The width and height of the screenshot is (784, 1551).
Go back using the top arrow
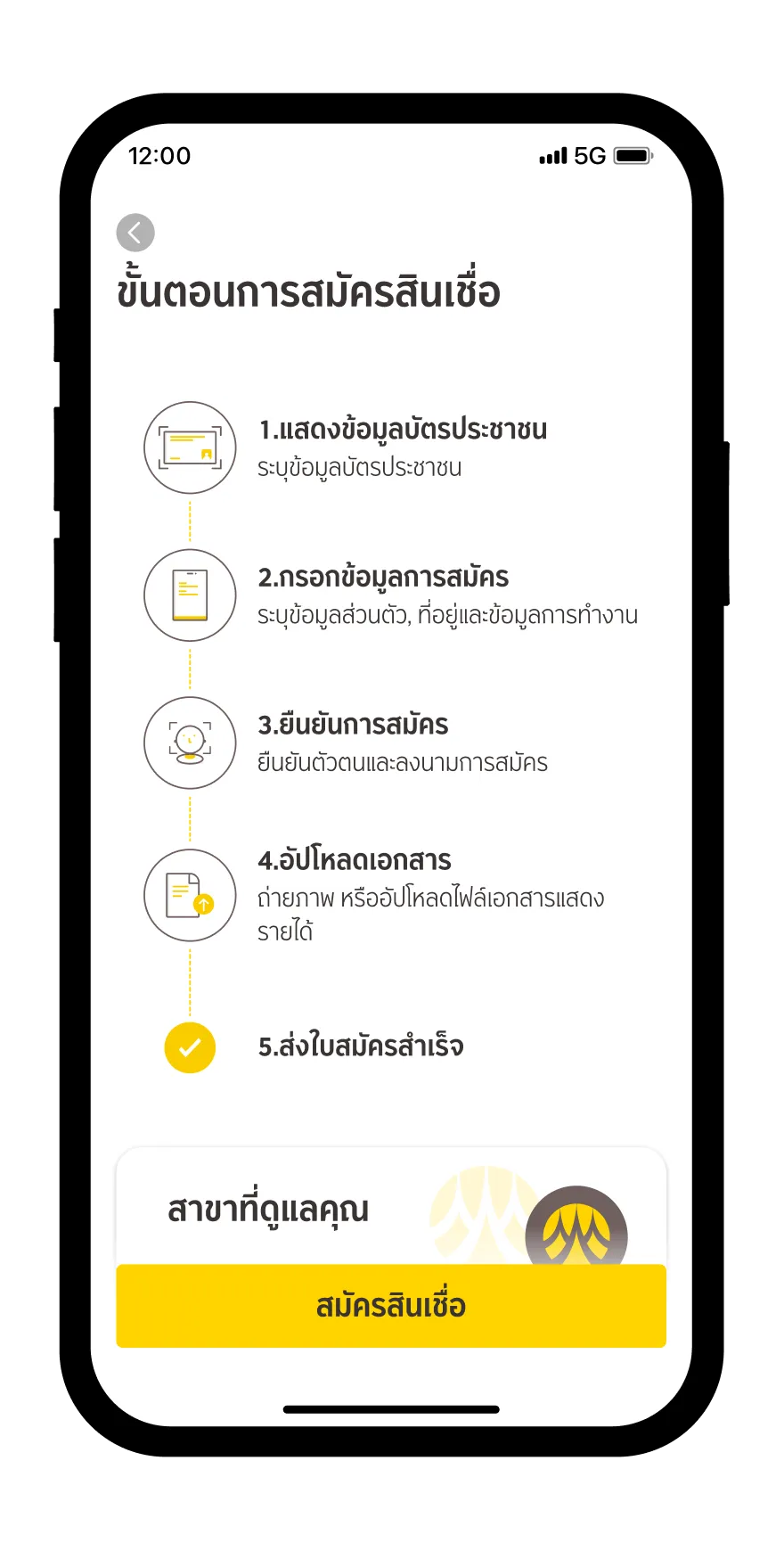135,234
